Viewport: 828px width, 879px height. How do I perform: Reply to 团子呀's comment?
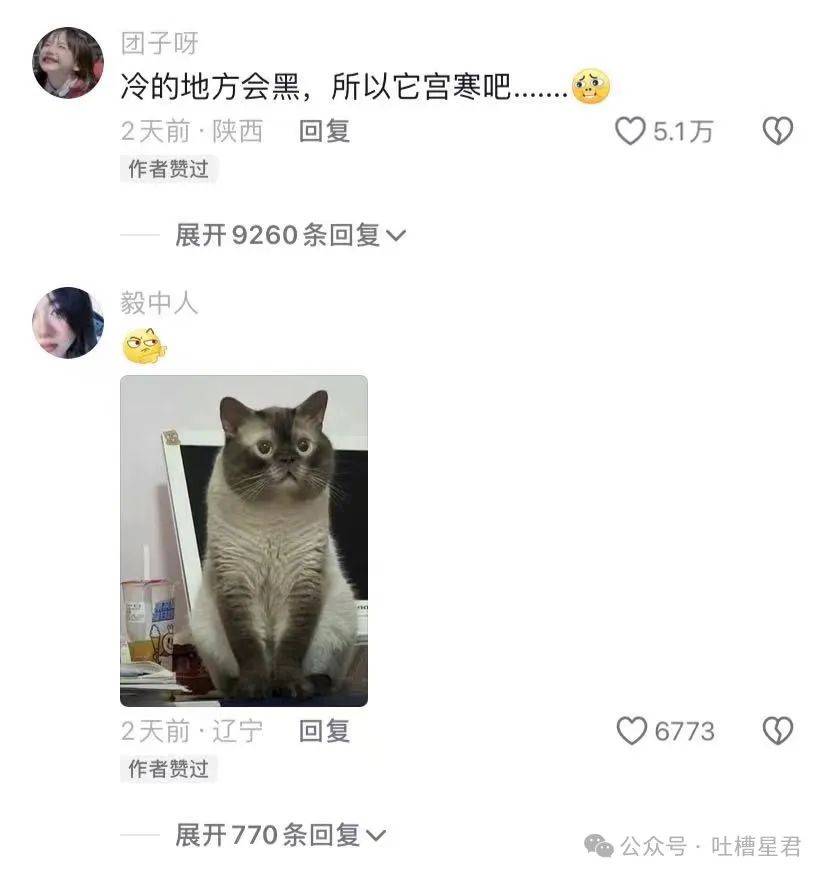pyautogui.click(x=324, y=131)
